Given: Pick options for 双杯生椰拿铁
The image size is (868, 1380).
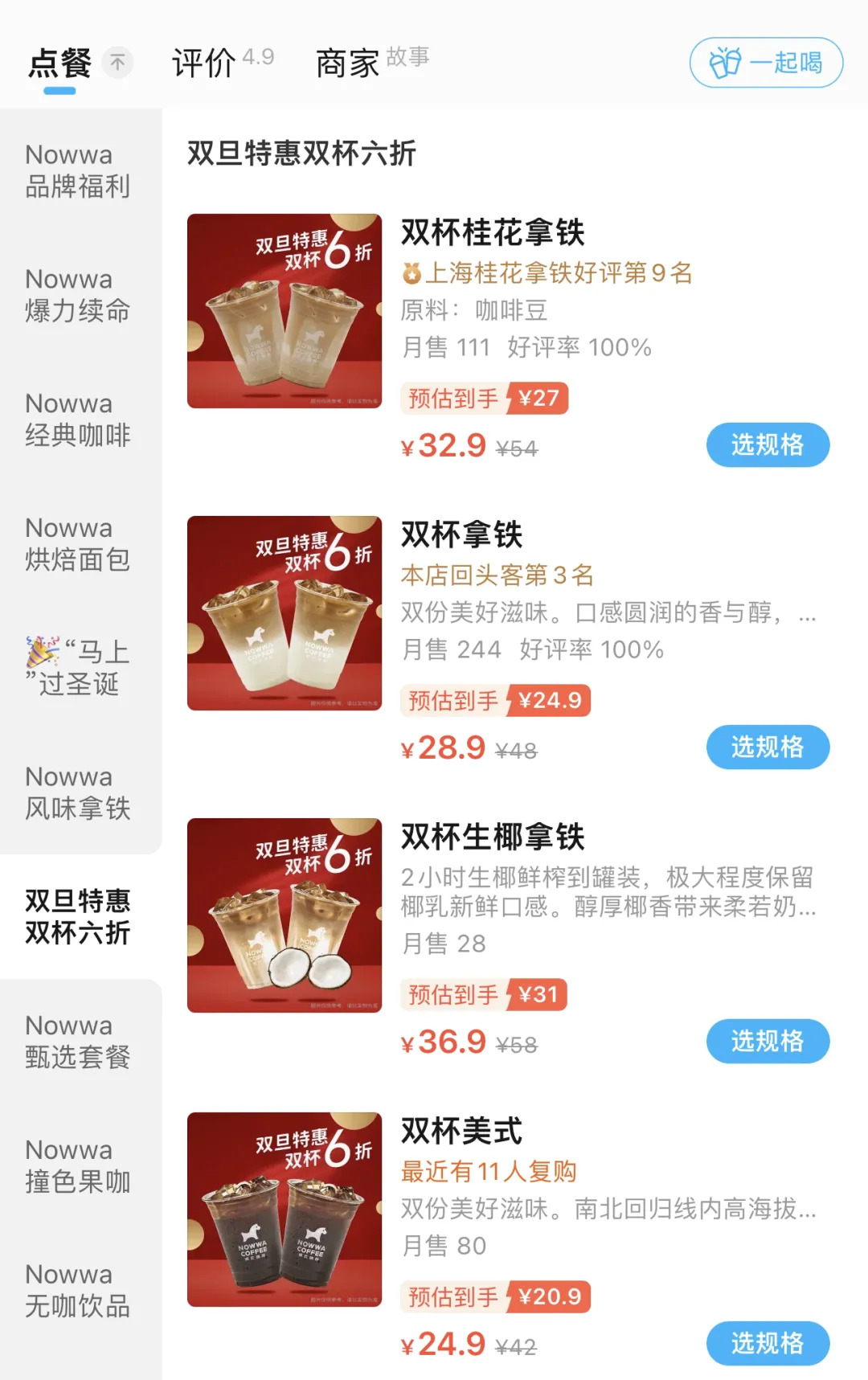Looking at the screenshot, I should point(768,1041).
